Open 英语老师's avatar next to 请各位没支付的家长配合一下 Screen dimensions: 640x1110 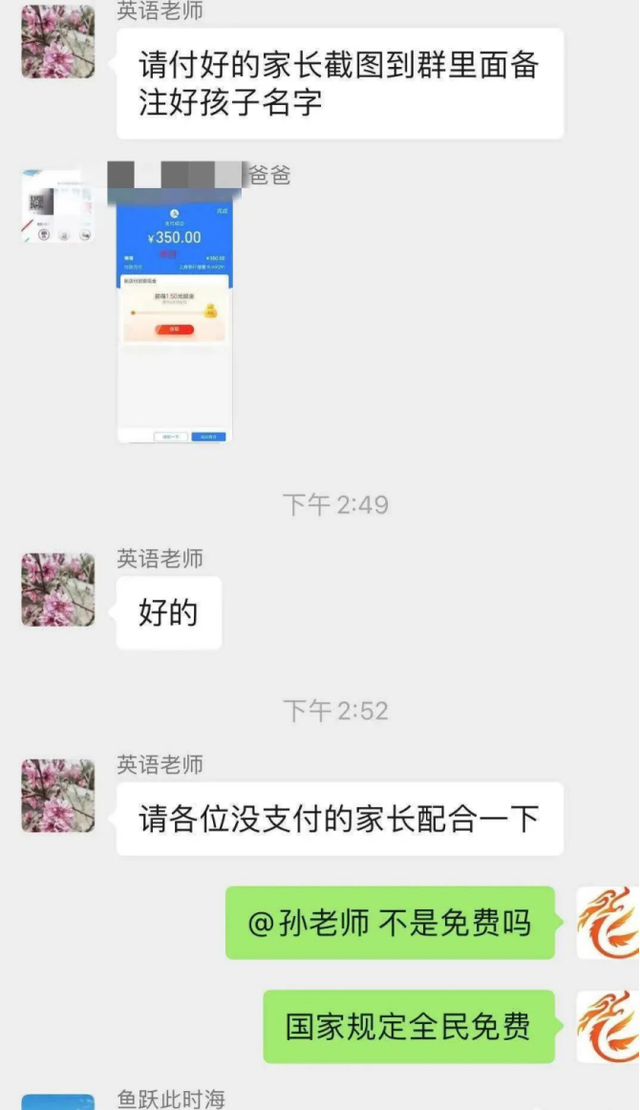coord(58,796)
